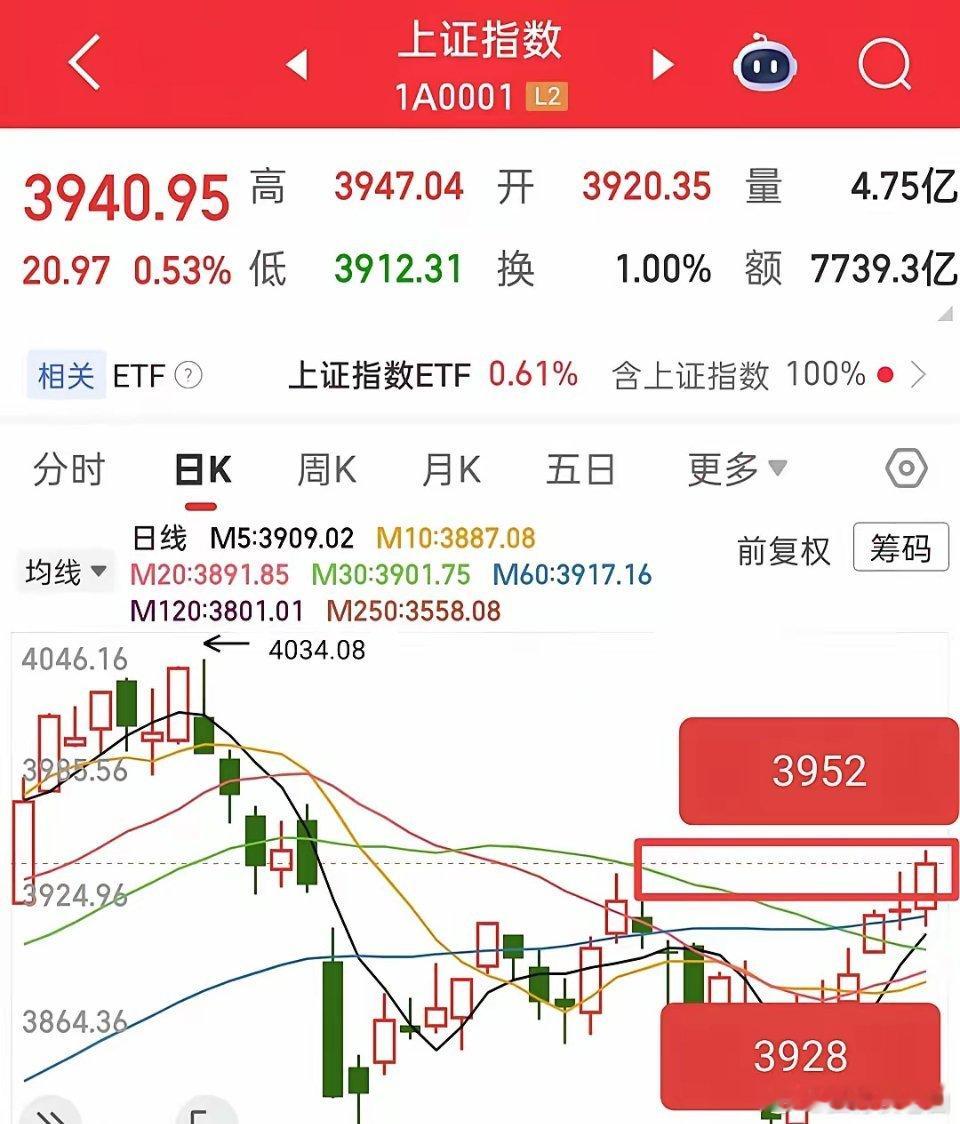Toggle 筹码 chip distribution view
Image resolution: width=960 pixels, height=1124 pixels.
point(899,548)
